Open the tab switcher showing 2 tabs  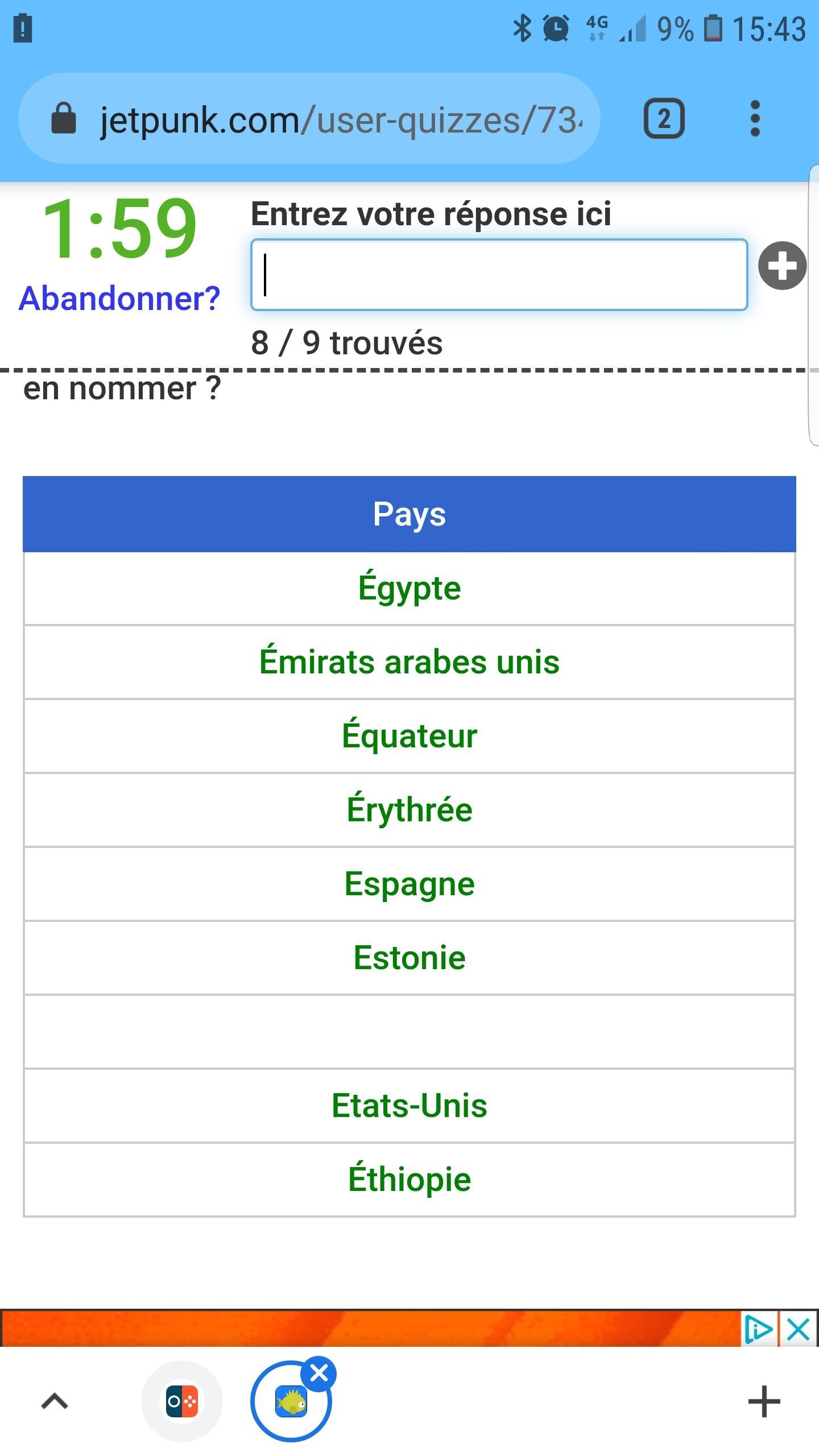(x=664, y=119)
